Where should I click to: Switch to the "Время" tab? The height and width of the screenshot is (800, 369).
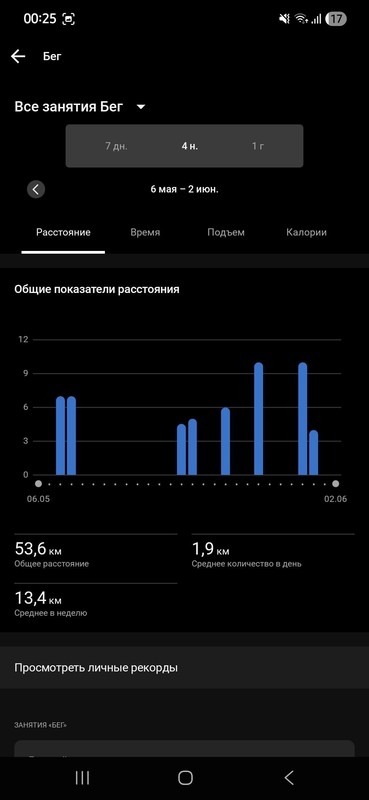[145, 233]
